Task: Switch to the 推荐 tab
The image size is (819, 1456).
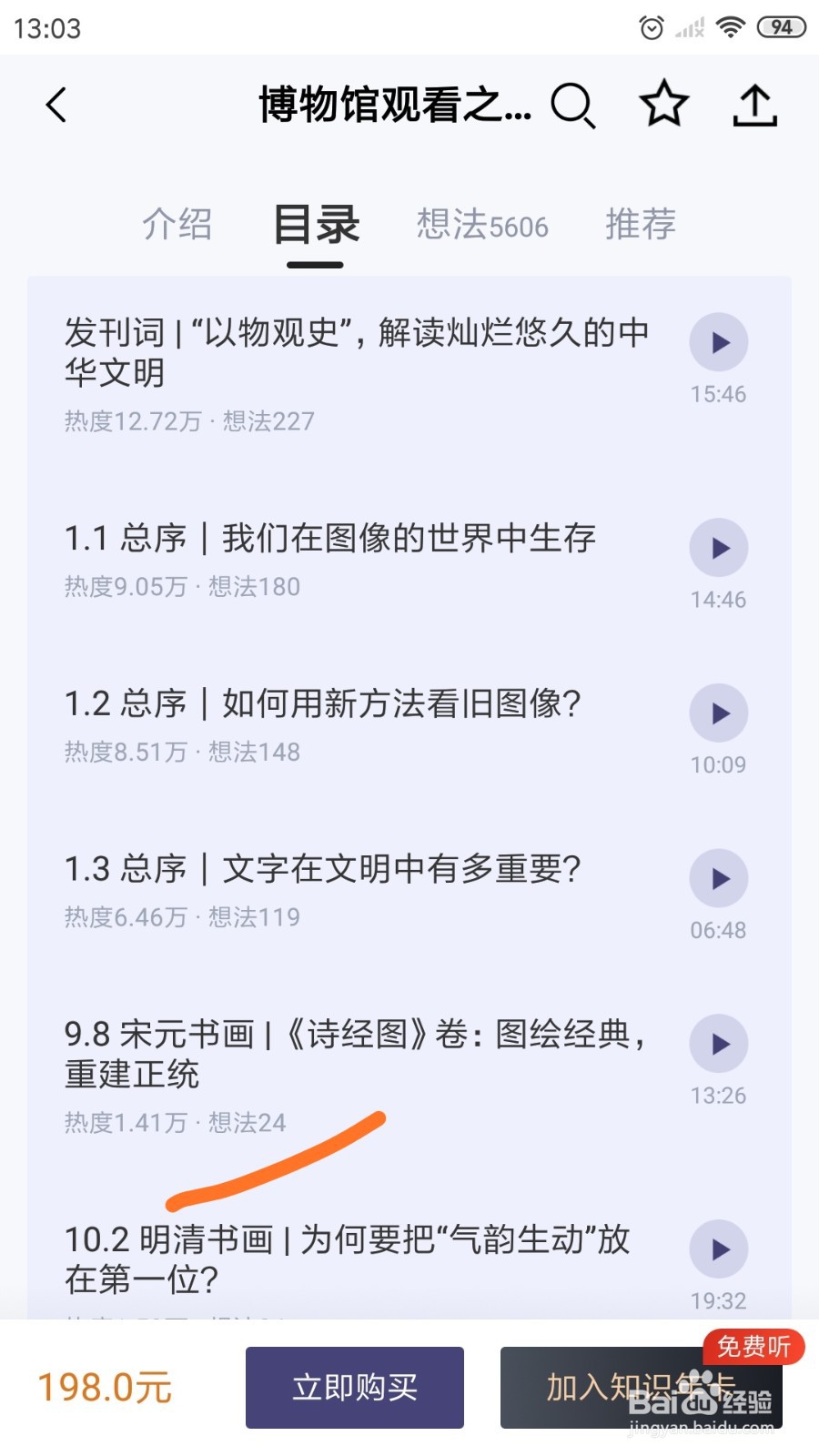Action: [x=641, y=224]
